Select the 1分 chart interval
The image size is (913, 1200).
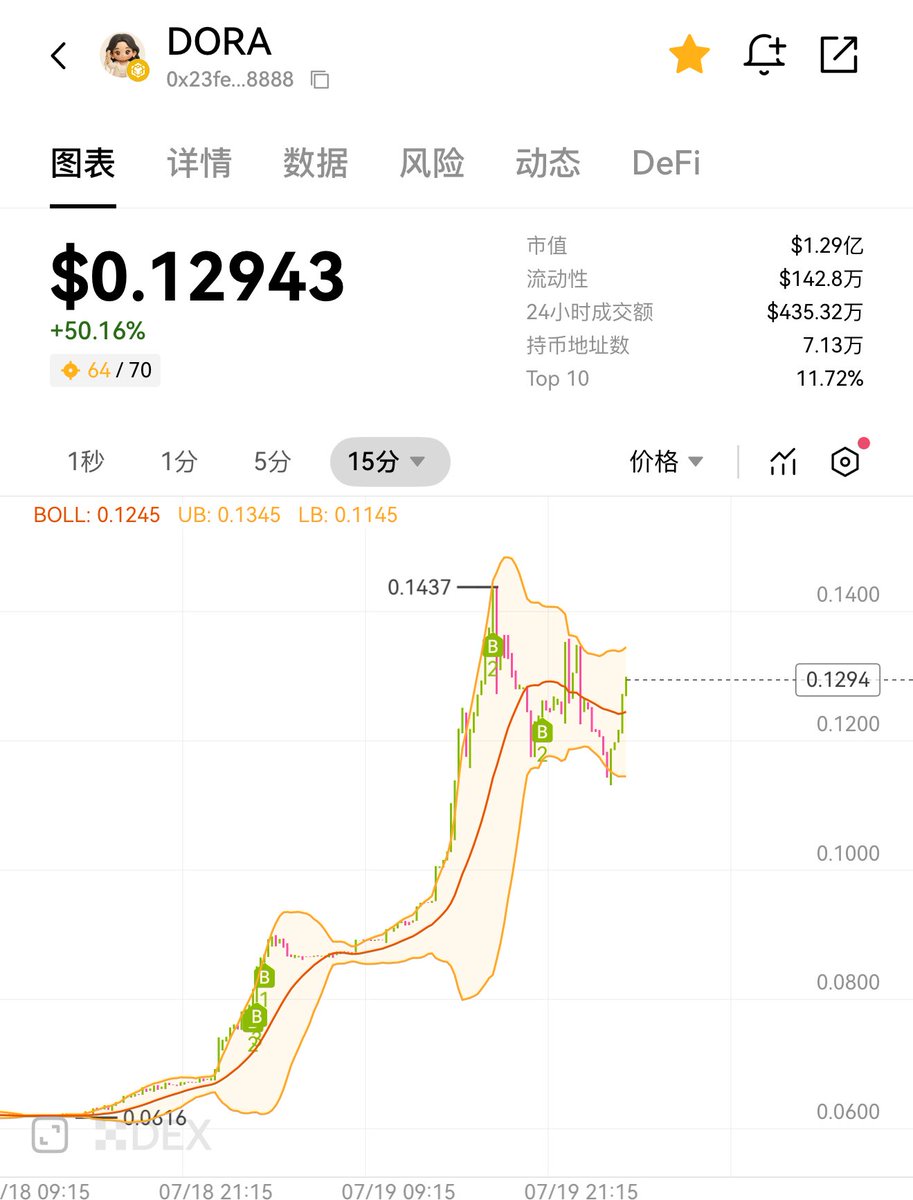179,462
